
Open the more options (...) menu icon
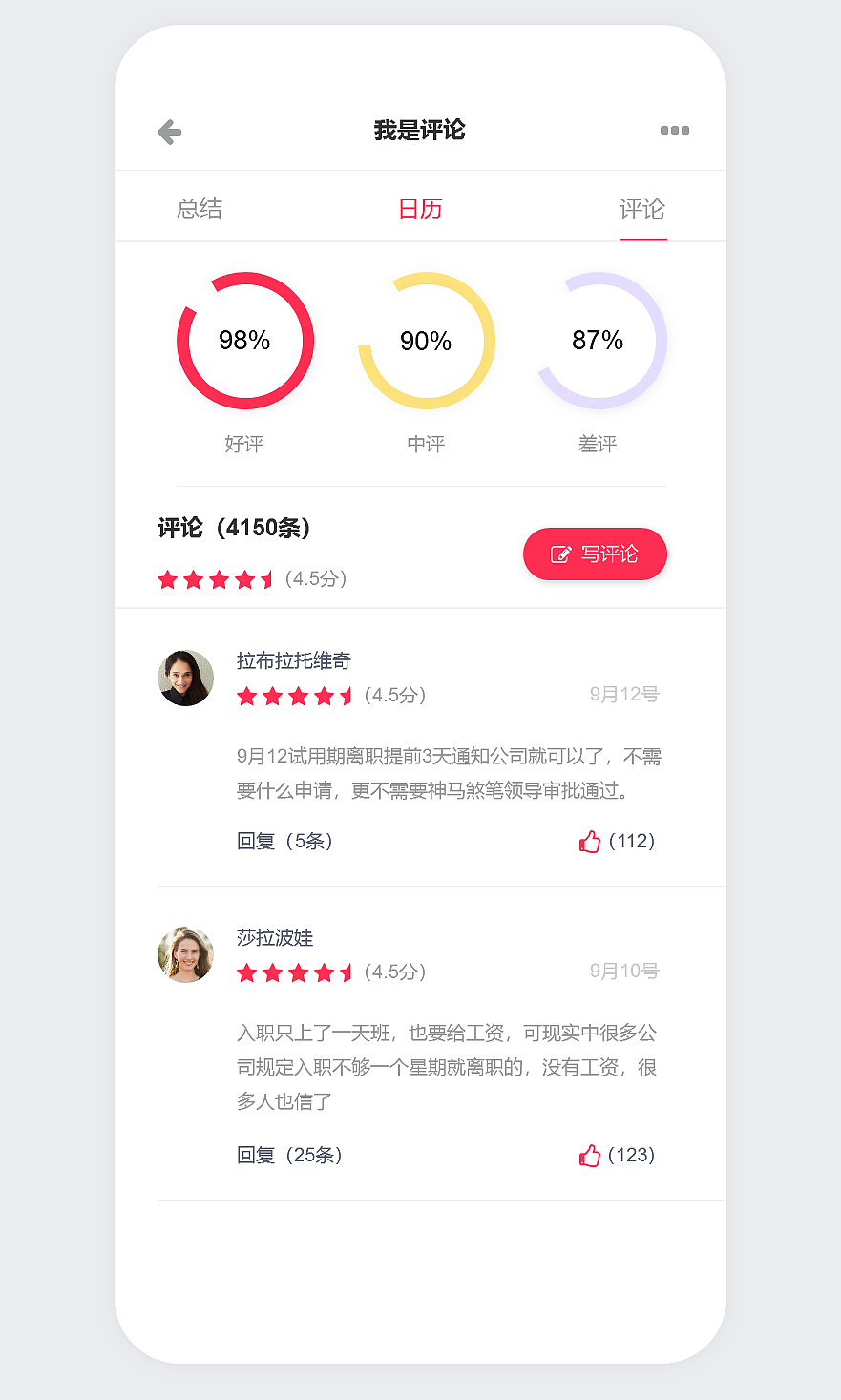(675, 131)
